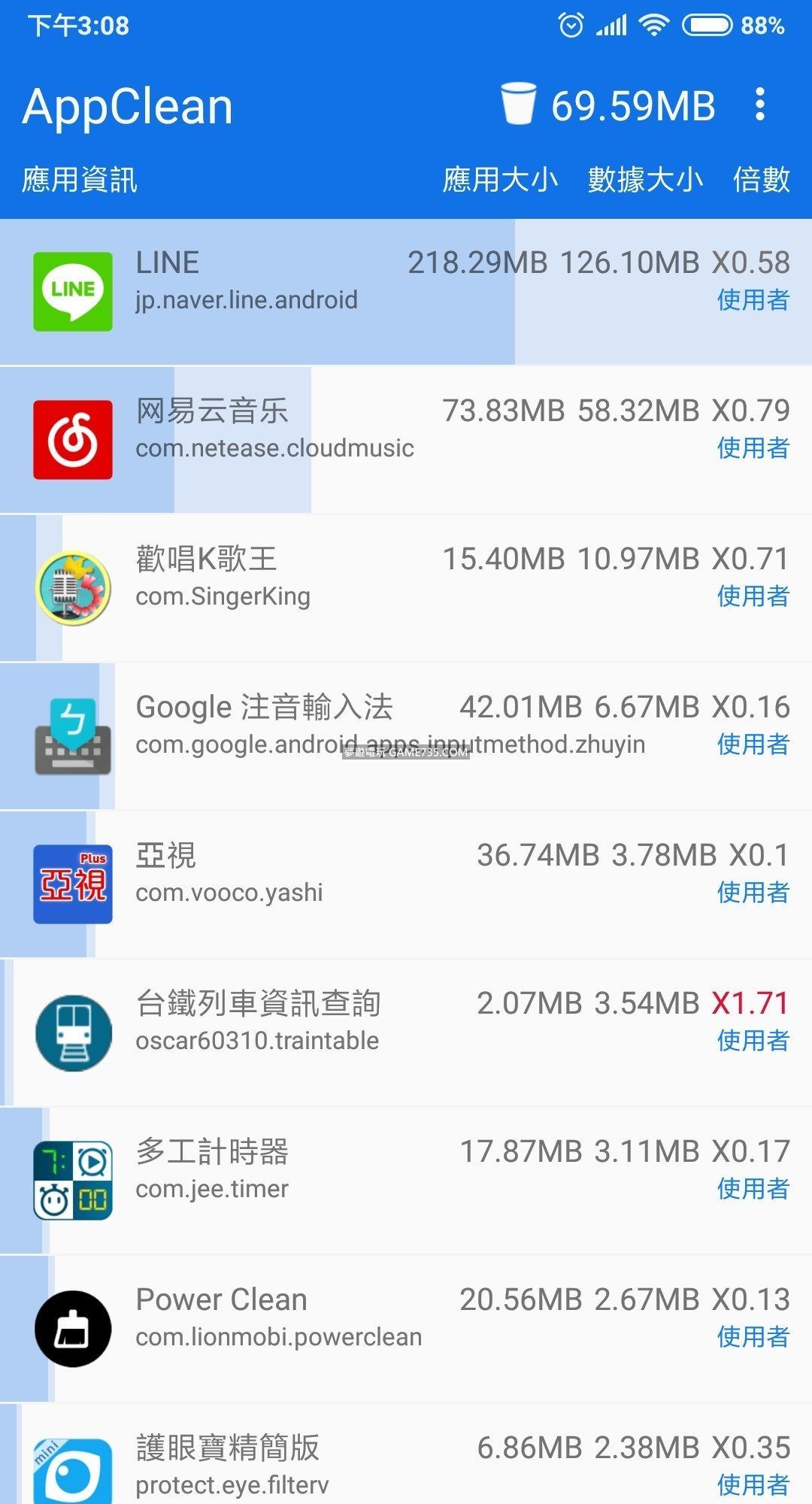
Task: Tap the trash can 69.59MB clean button
Action: (x=607, y=105)
